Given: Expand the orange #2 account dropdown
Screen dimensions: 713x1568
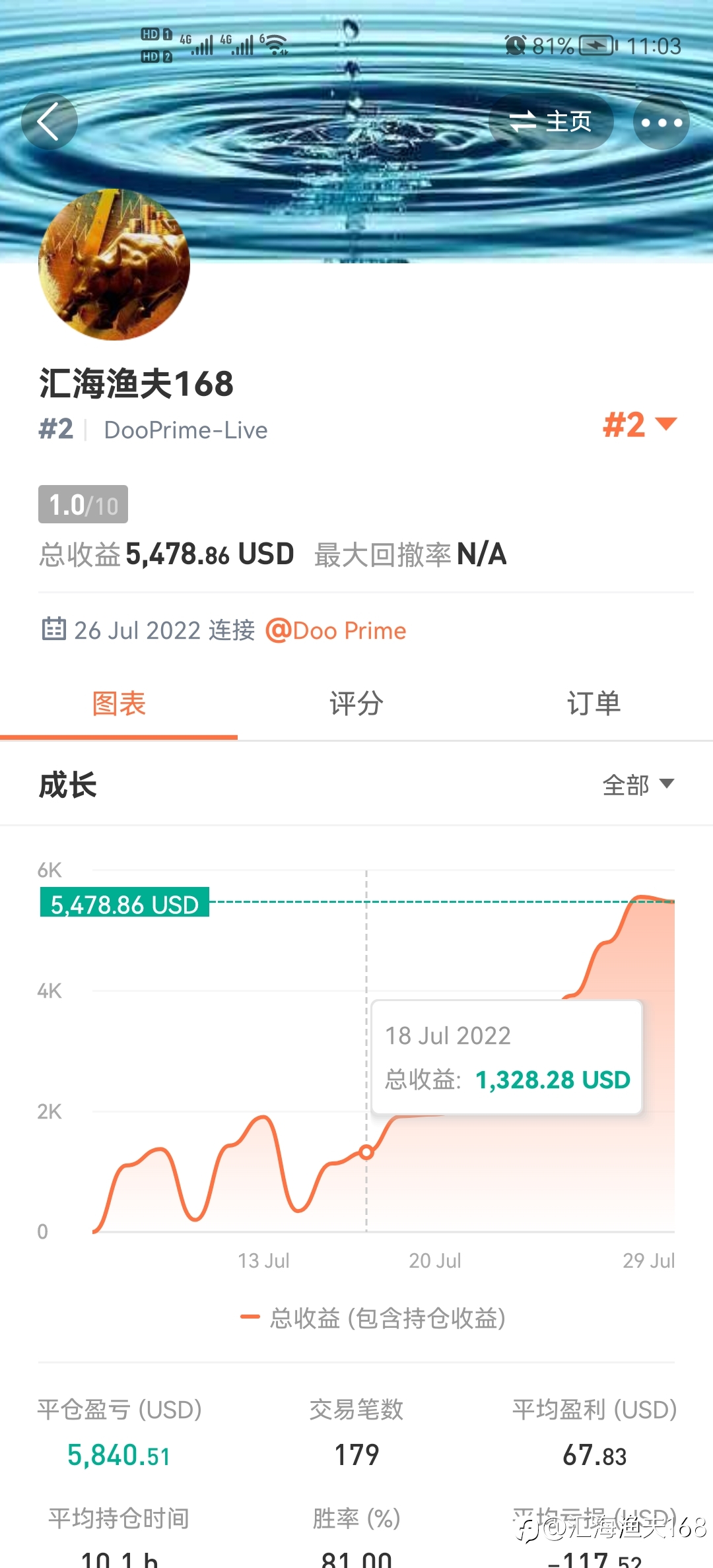Looking at the screenshot, I should (x=640, y=424).
